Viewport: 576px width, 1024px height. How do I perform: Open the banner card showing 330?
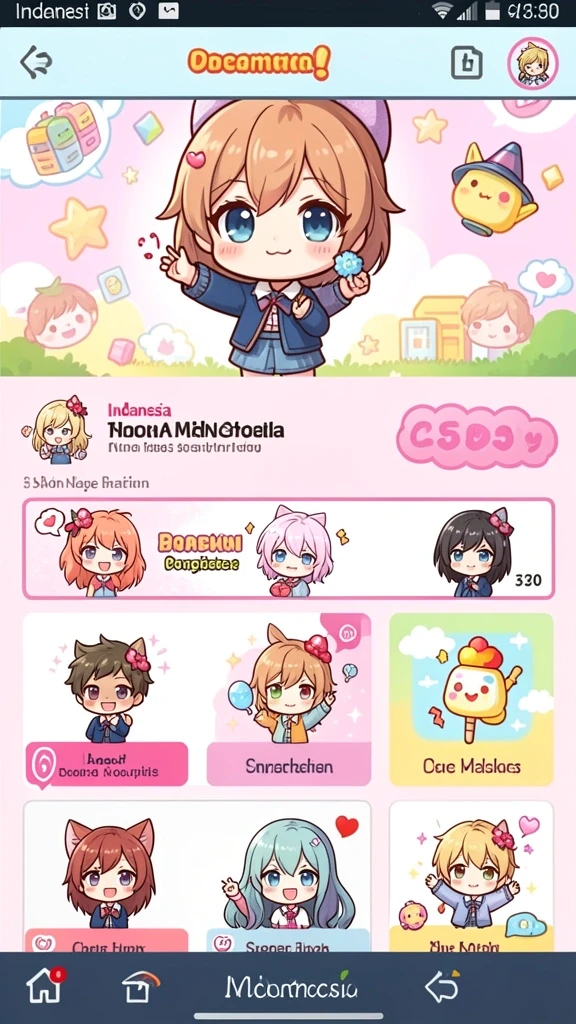[x=288, y=549]
